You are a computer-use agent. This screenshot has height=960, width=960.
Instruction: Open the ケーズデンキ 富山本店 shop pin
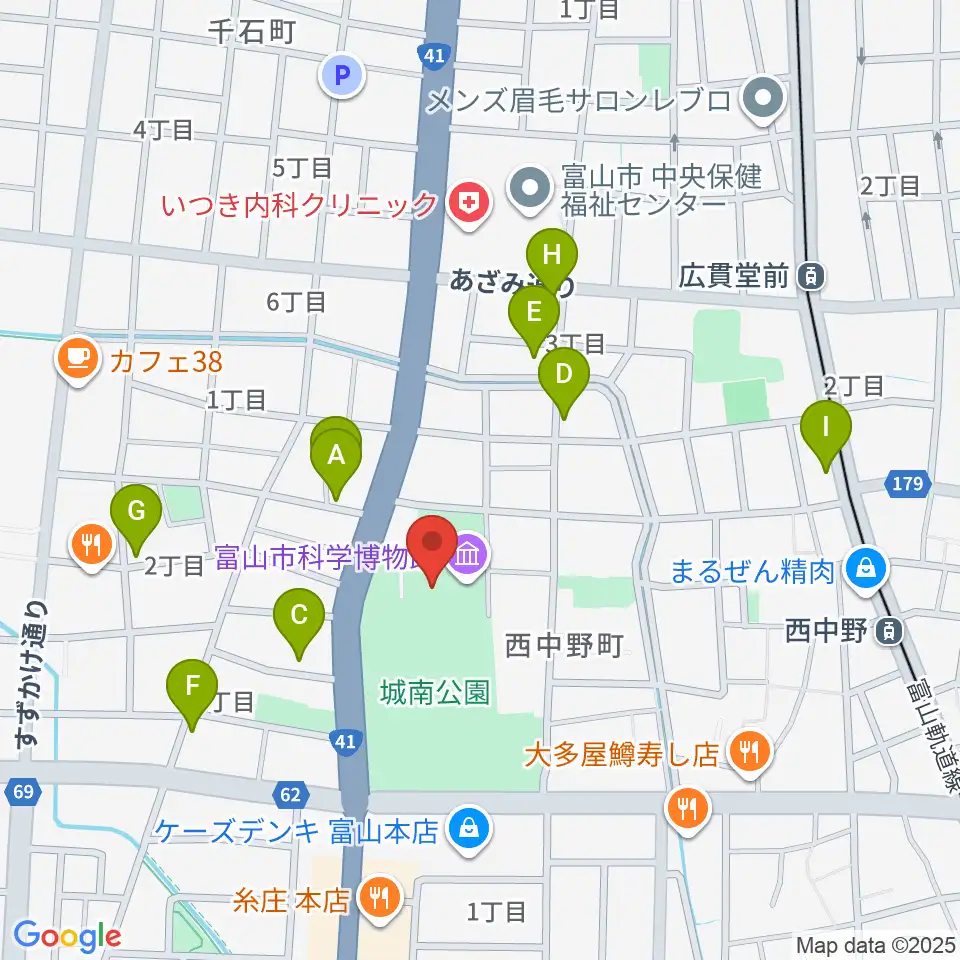click(469, 831)
